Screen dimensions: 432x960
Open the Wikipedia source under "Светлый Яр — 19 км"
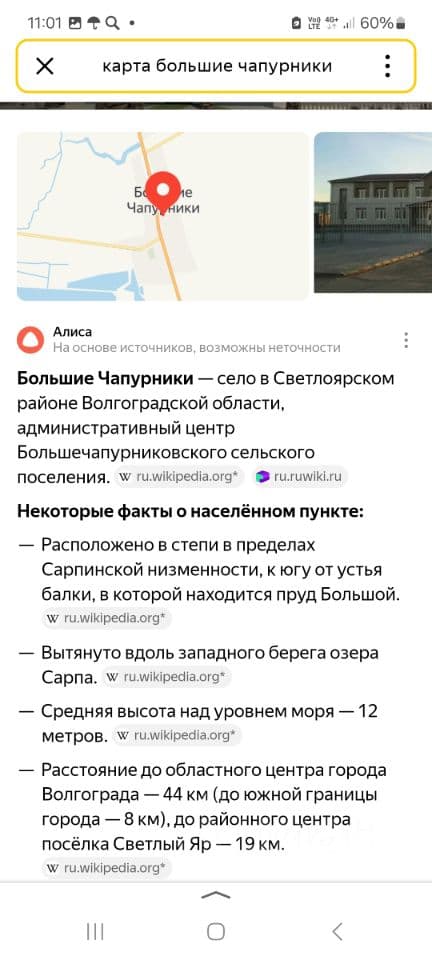coord(107,868)
